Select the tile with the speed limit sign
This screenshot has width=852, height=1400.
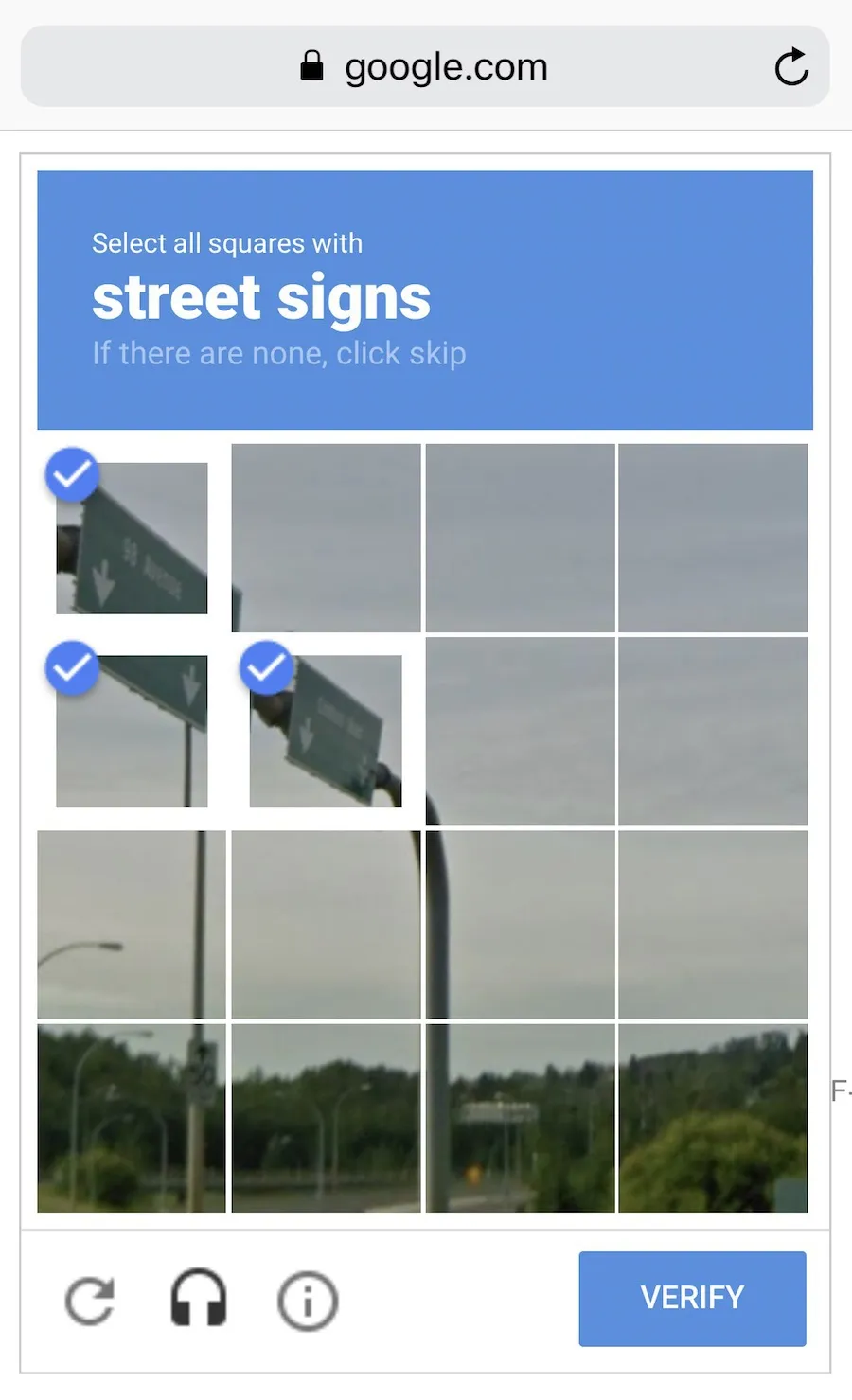click(132, 1118)
